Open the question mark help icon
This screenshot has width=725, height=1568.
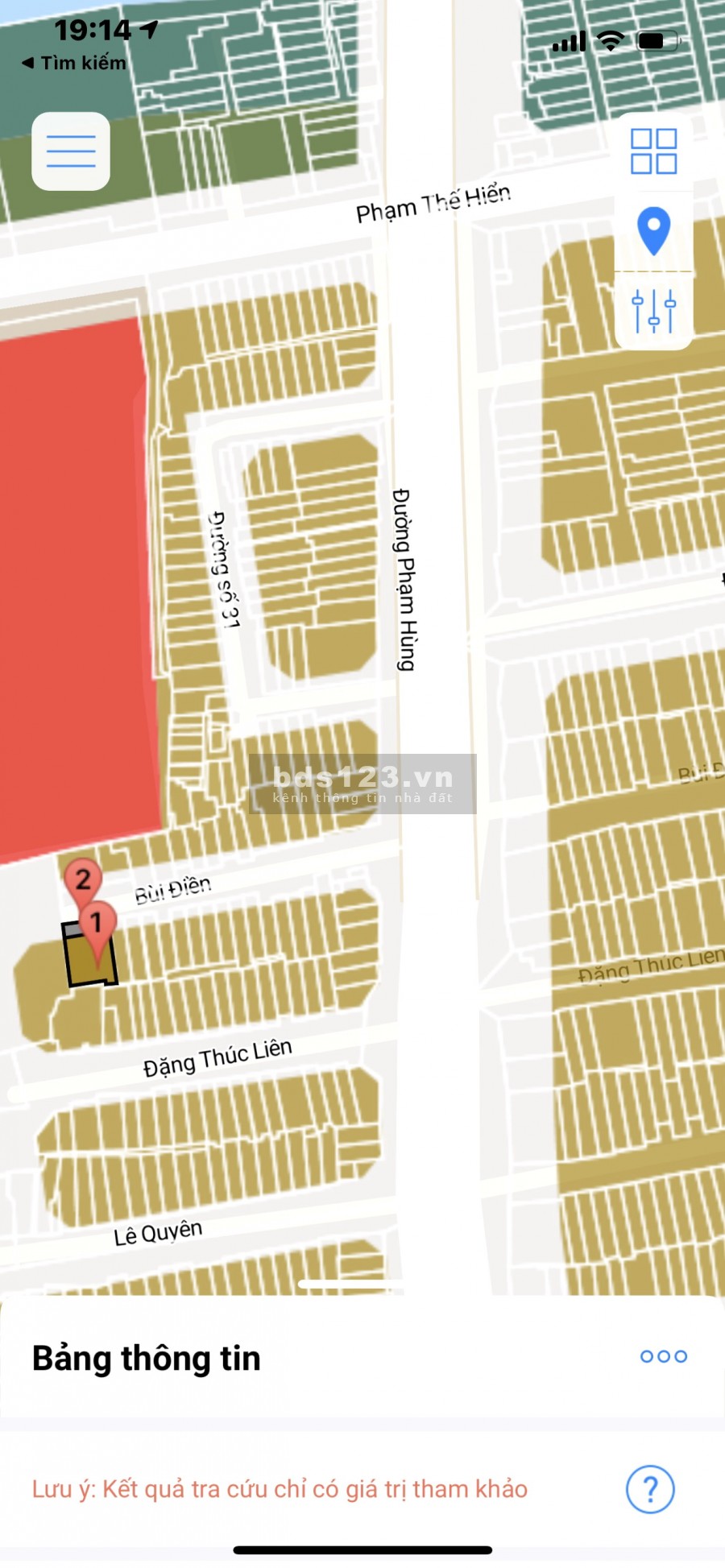[x=650, y=1489]
